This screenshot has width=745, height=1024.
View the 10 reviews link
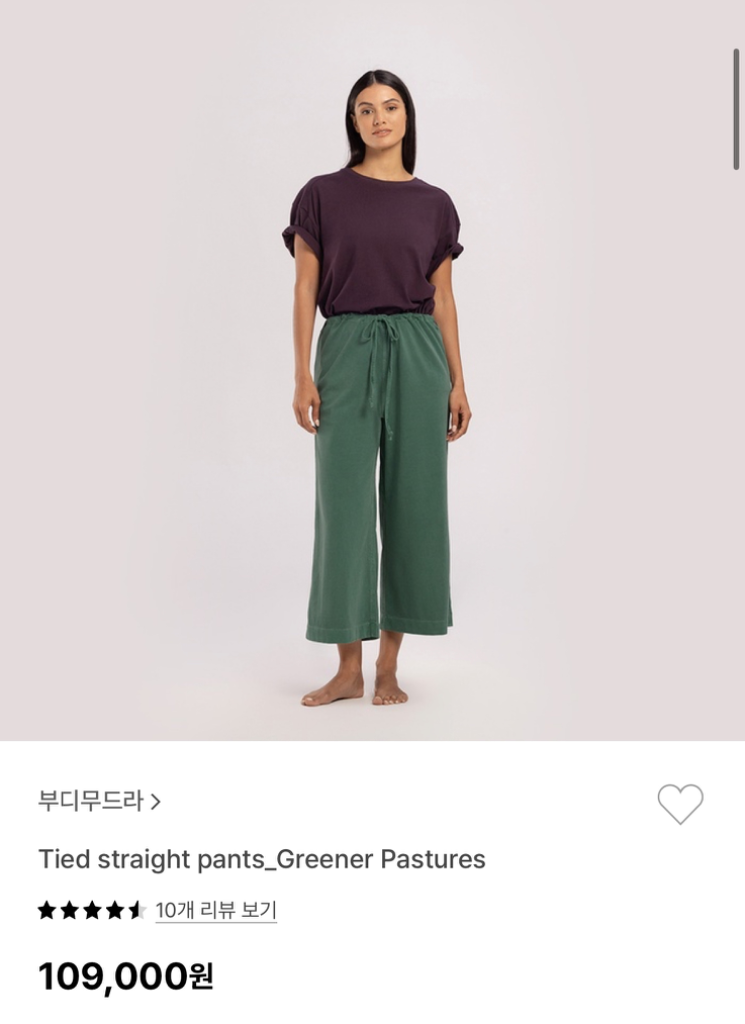(216, 910)
